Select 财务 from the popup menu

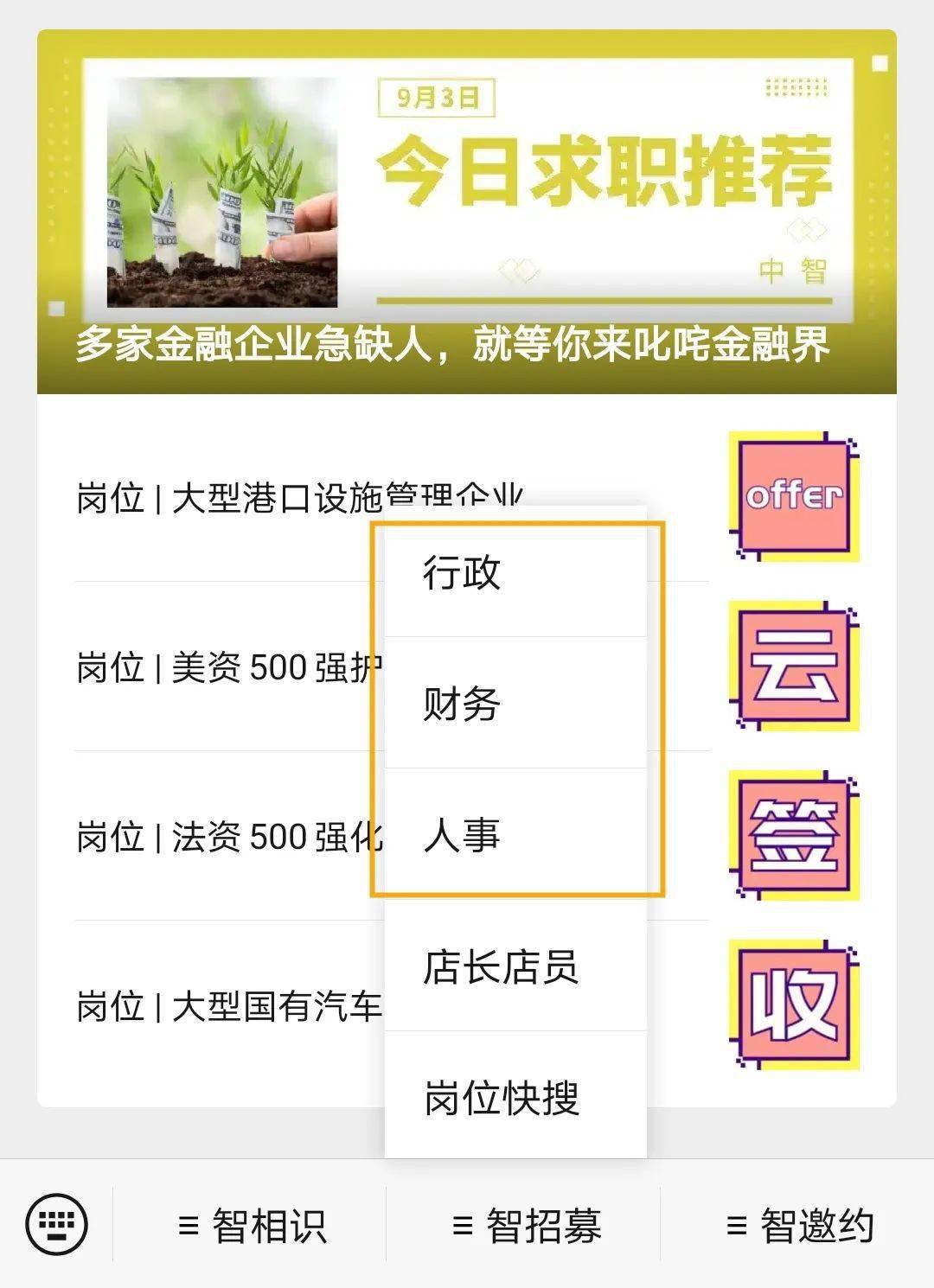515,703
